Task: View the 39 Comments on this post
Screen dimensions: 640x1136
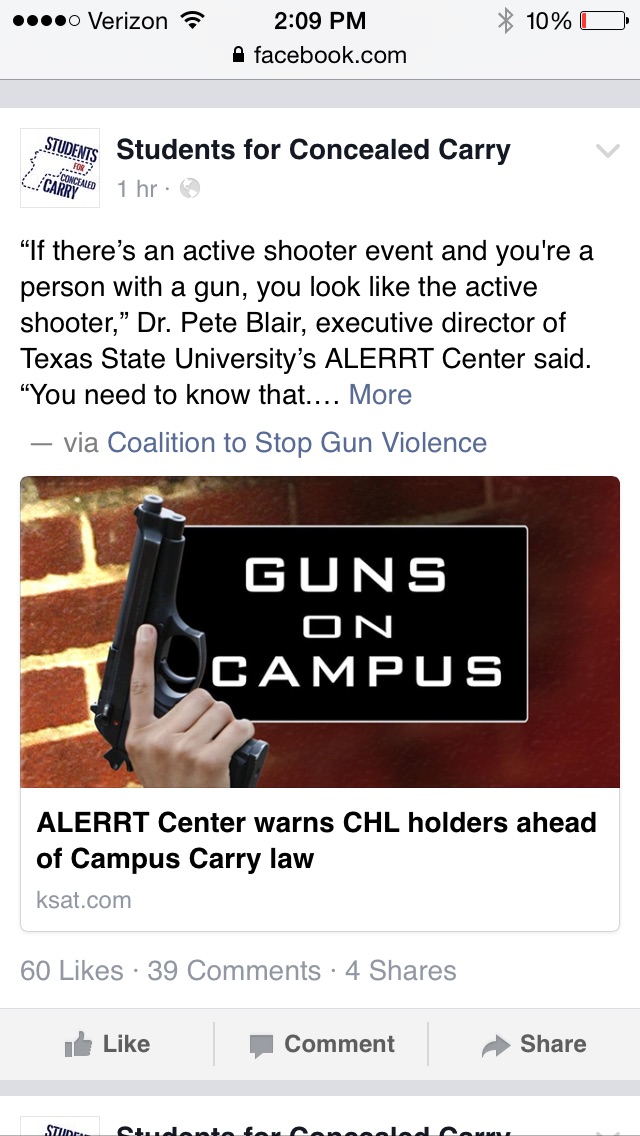Action: point(234,970)
